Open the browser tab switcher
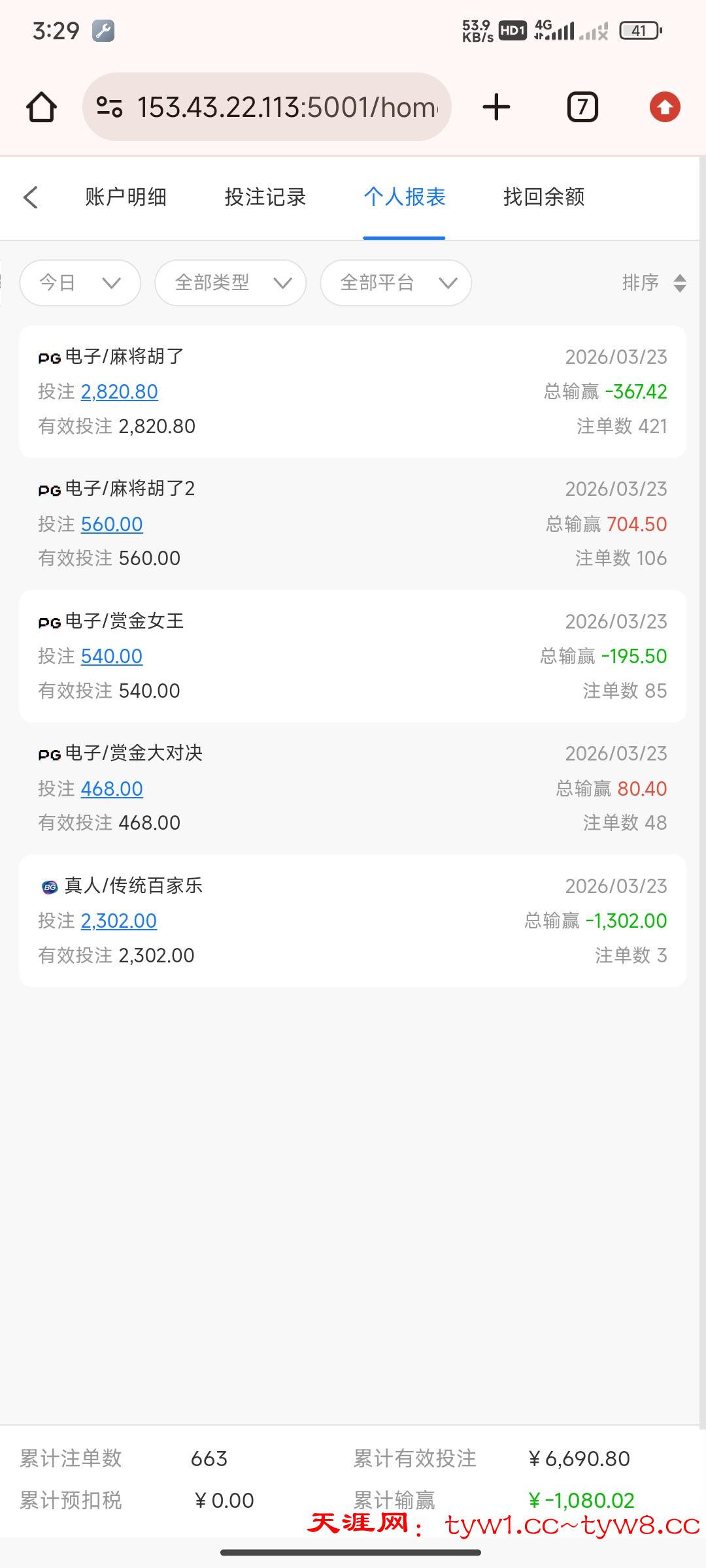The width and height of the screenshot is (706, 1568). coord(582,107)
